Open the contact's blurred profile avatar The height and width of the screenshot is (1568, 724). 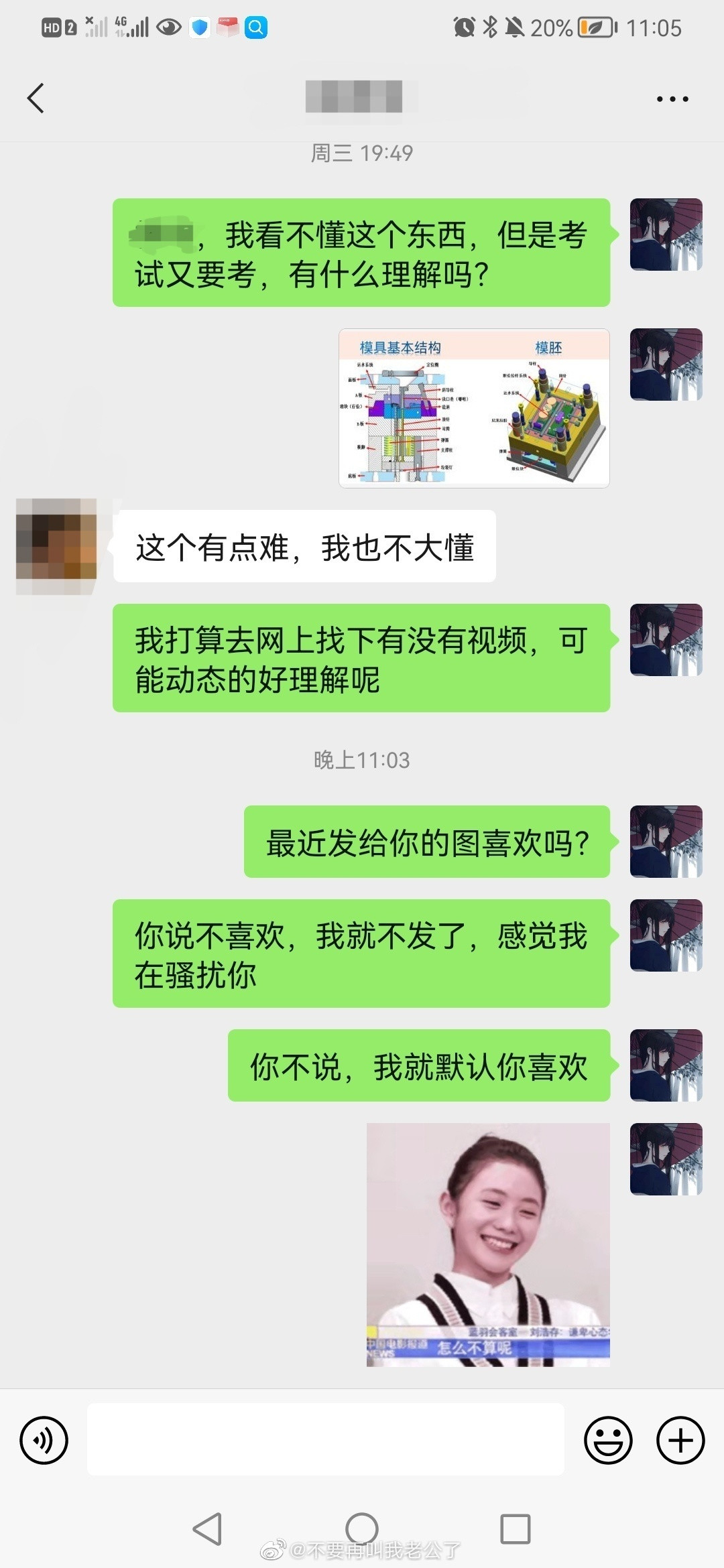(x=56, y=546)
